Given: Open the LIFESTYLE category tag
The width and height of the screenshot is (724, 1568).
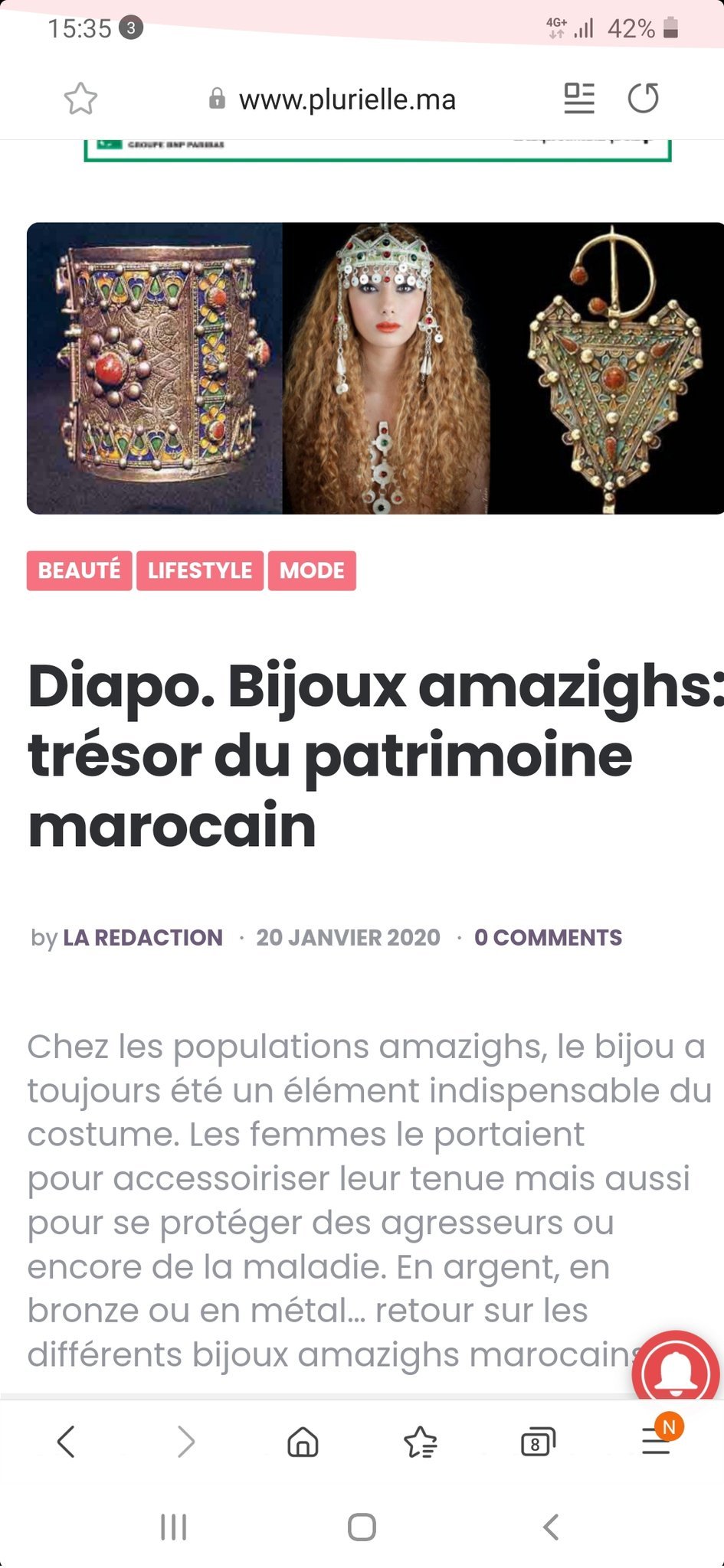Looking at the screenshot, I should click(x=199, y=570).
